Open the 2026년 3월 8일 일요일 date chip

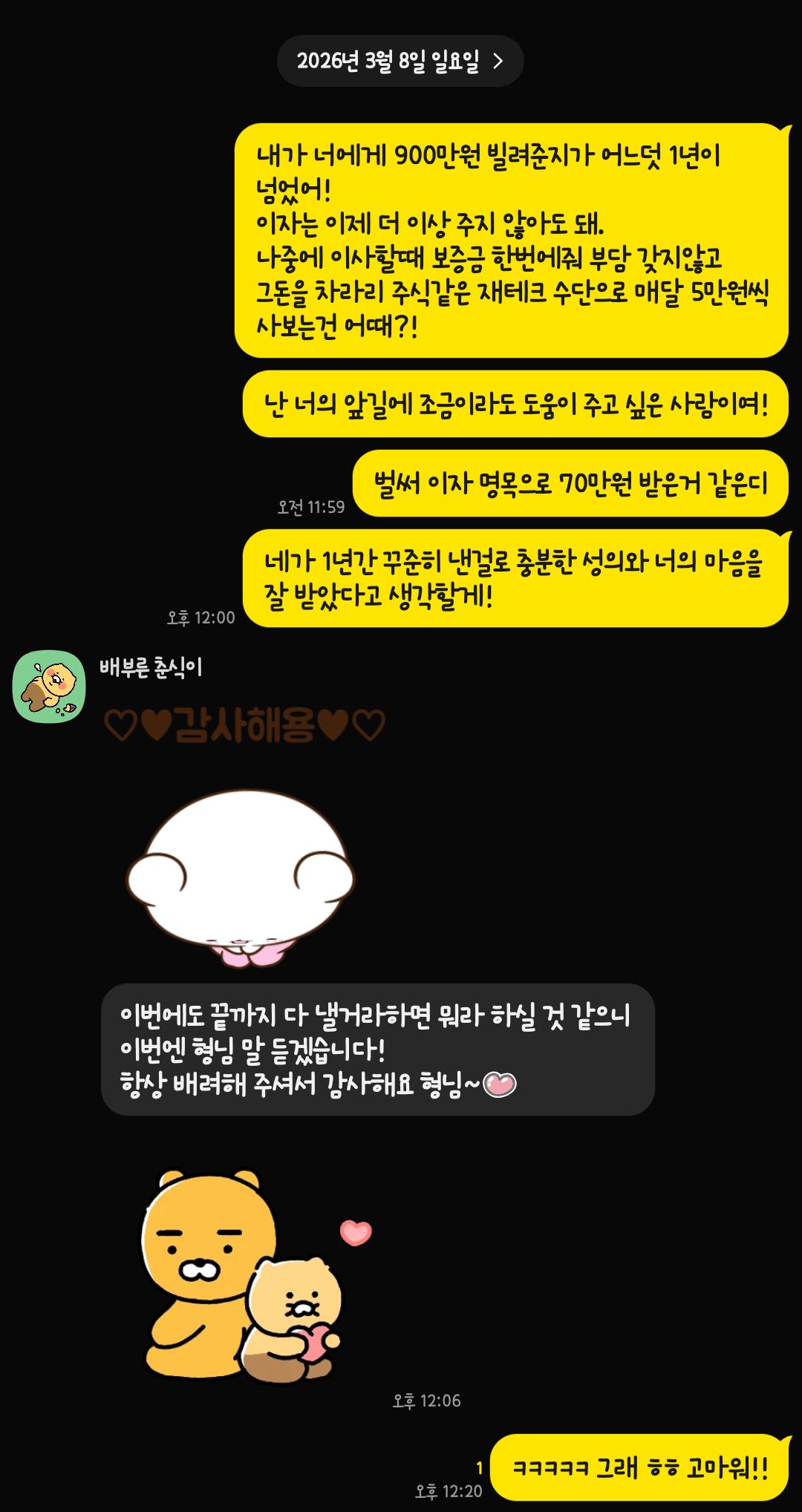pos(400,61)
